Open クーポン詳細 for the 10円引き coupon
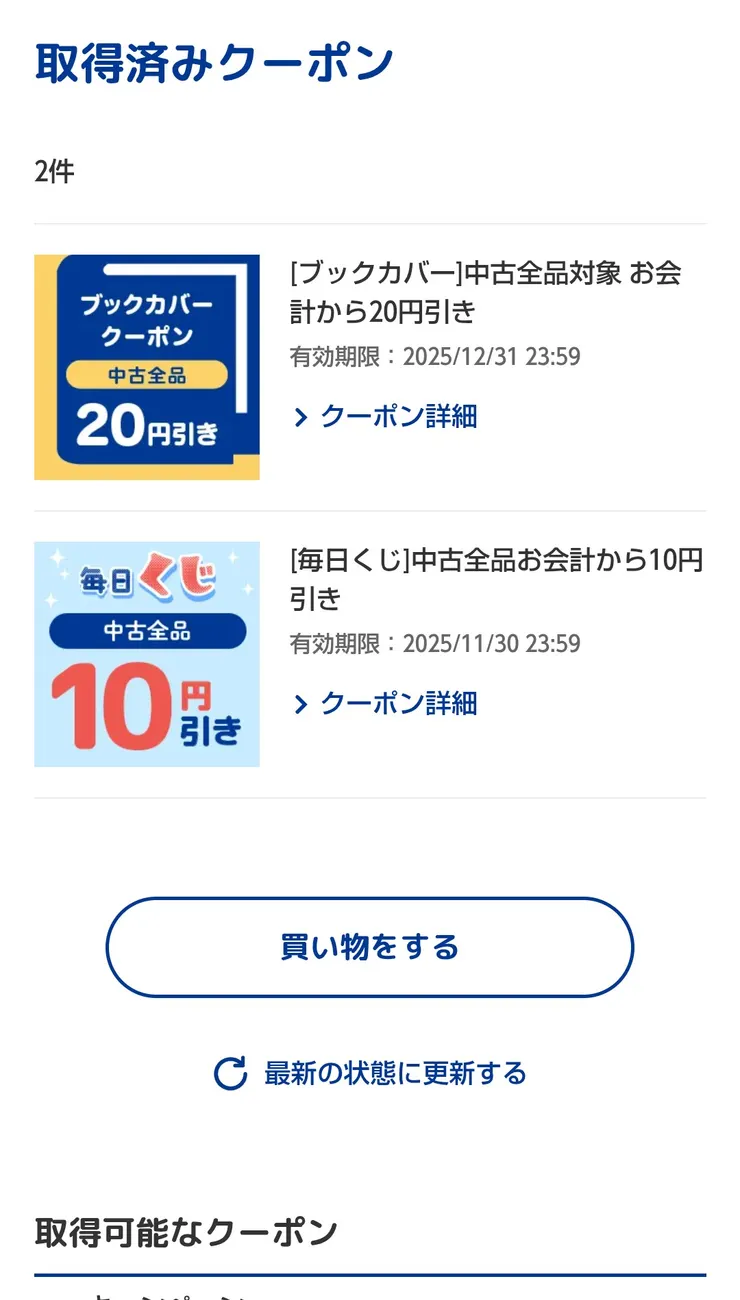This screenshot has width=740, height=1300. (x=398, y=704)
